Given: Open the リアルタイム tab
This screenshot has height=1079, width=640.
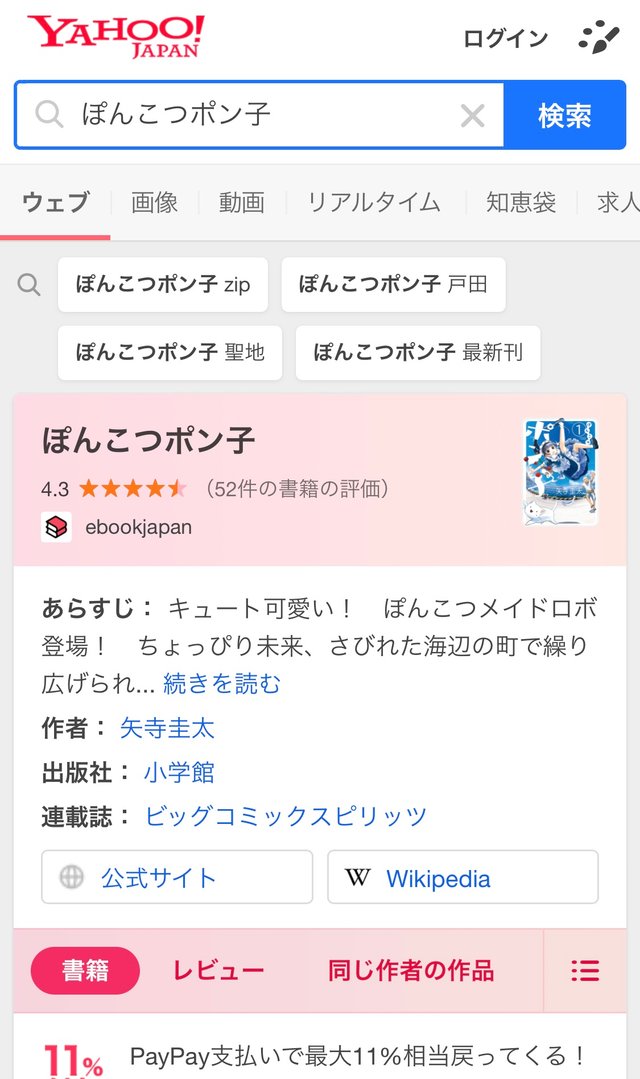Looking at the screenshot, I should [373, 202].
